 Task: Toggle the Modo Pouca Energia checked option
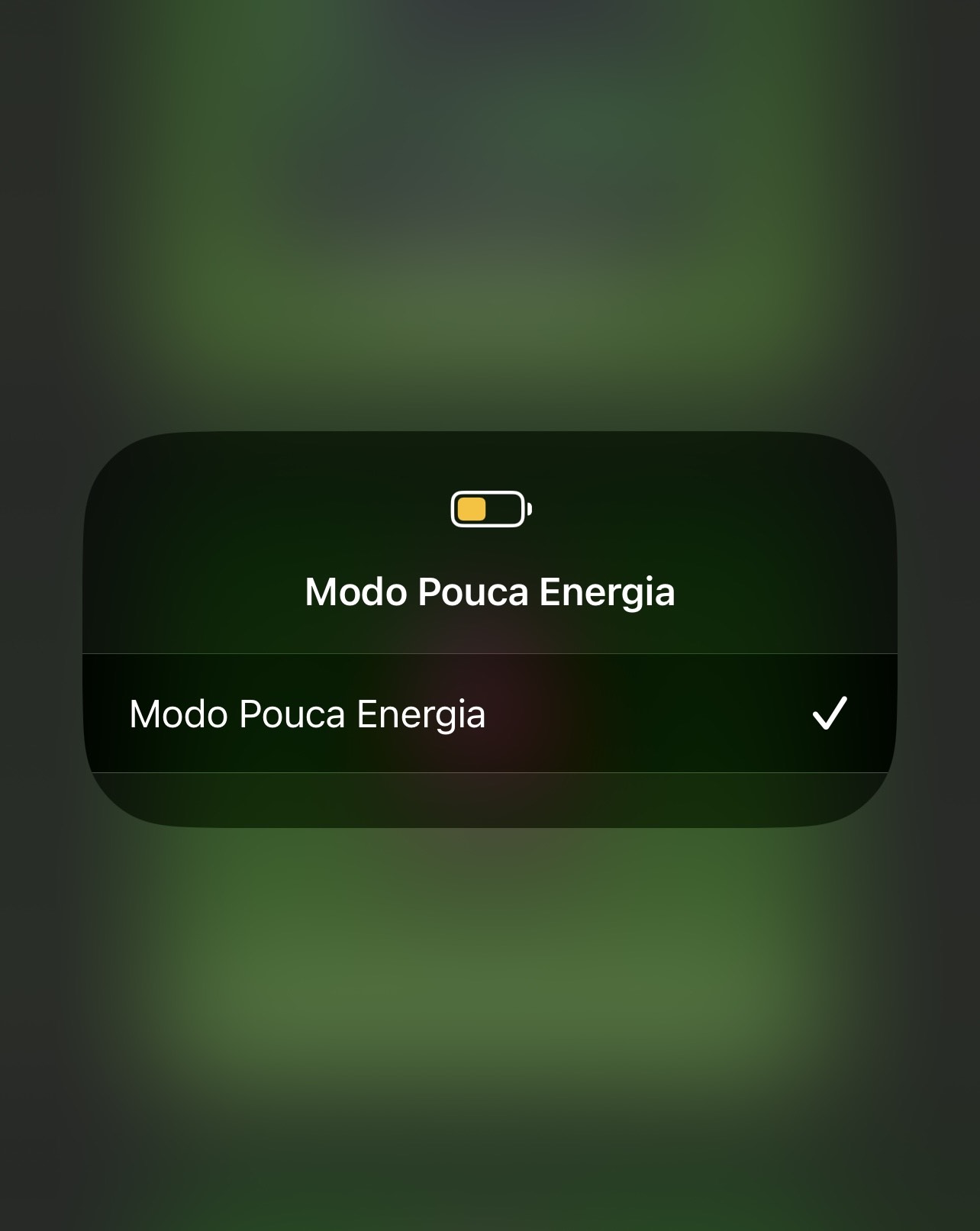(x=489, y=714)
